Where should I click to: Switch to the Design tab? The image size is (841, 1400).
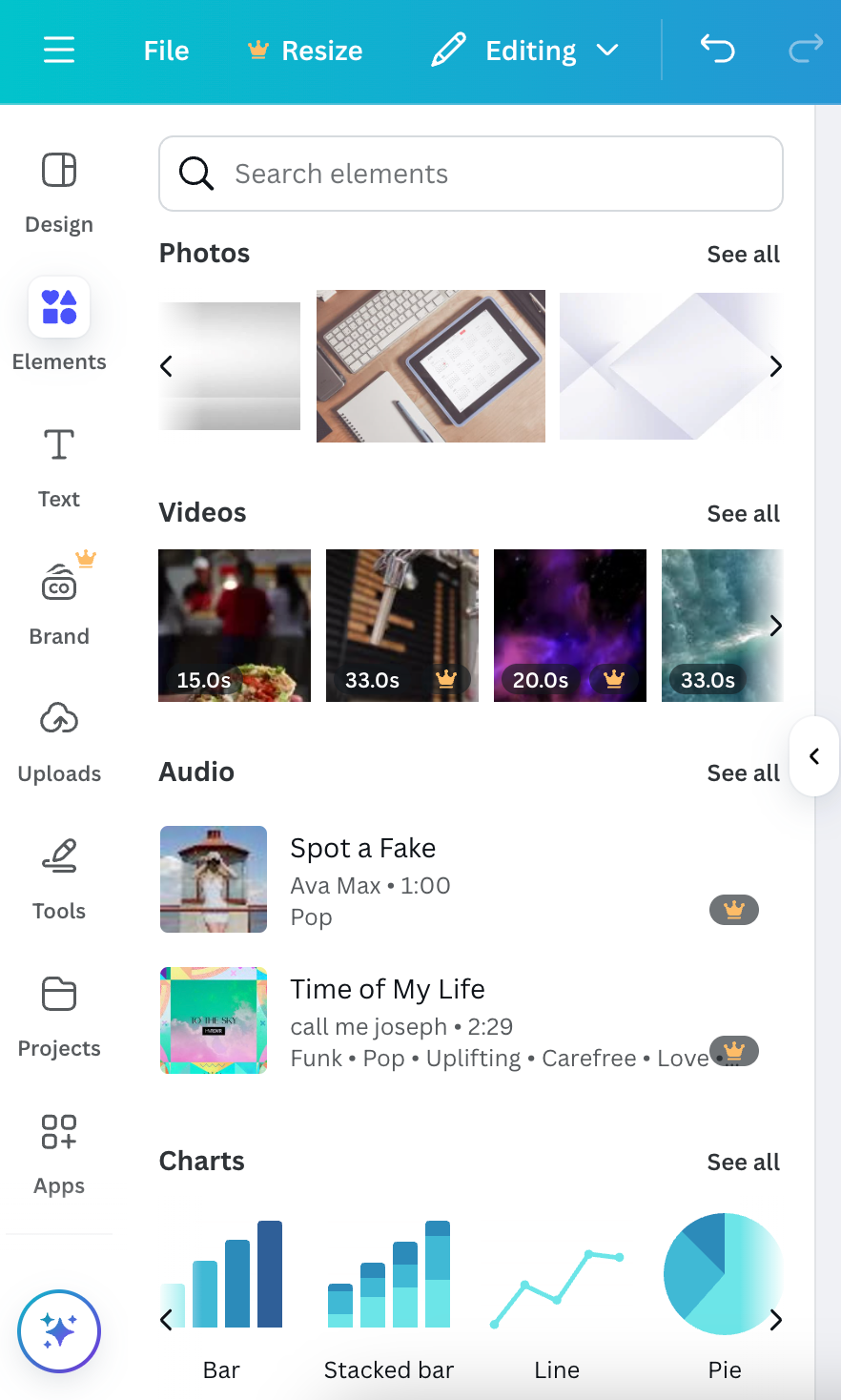pyautogui.click(x=59, y=193)
